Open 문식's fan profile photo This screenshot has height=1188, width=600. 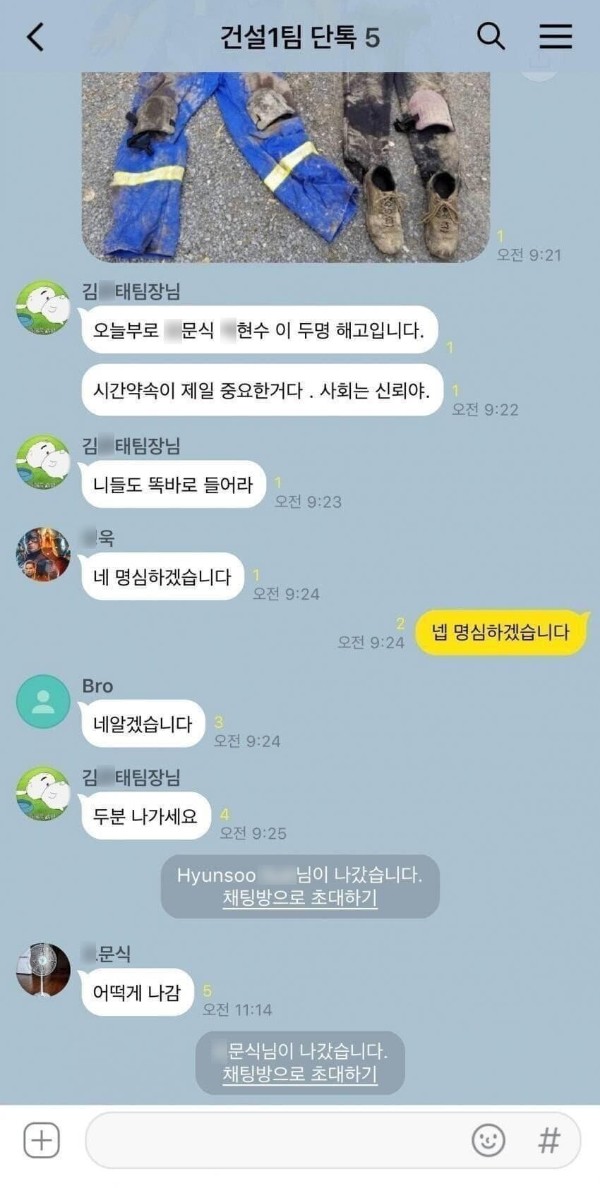(x=43, y=969)
